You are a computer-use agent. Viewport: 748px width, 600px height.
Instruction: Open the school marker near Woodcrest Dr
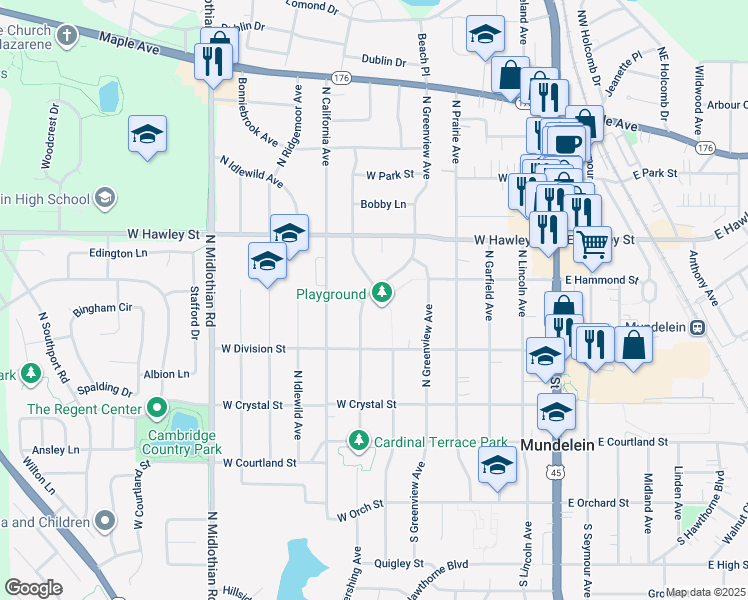148,134
